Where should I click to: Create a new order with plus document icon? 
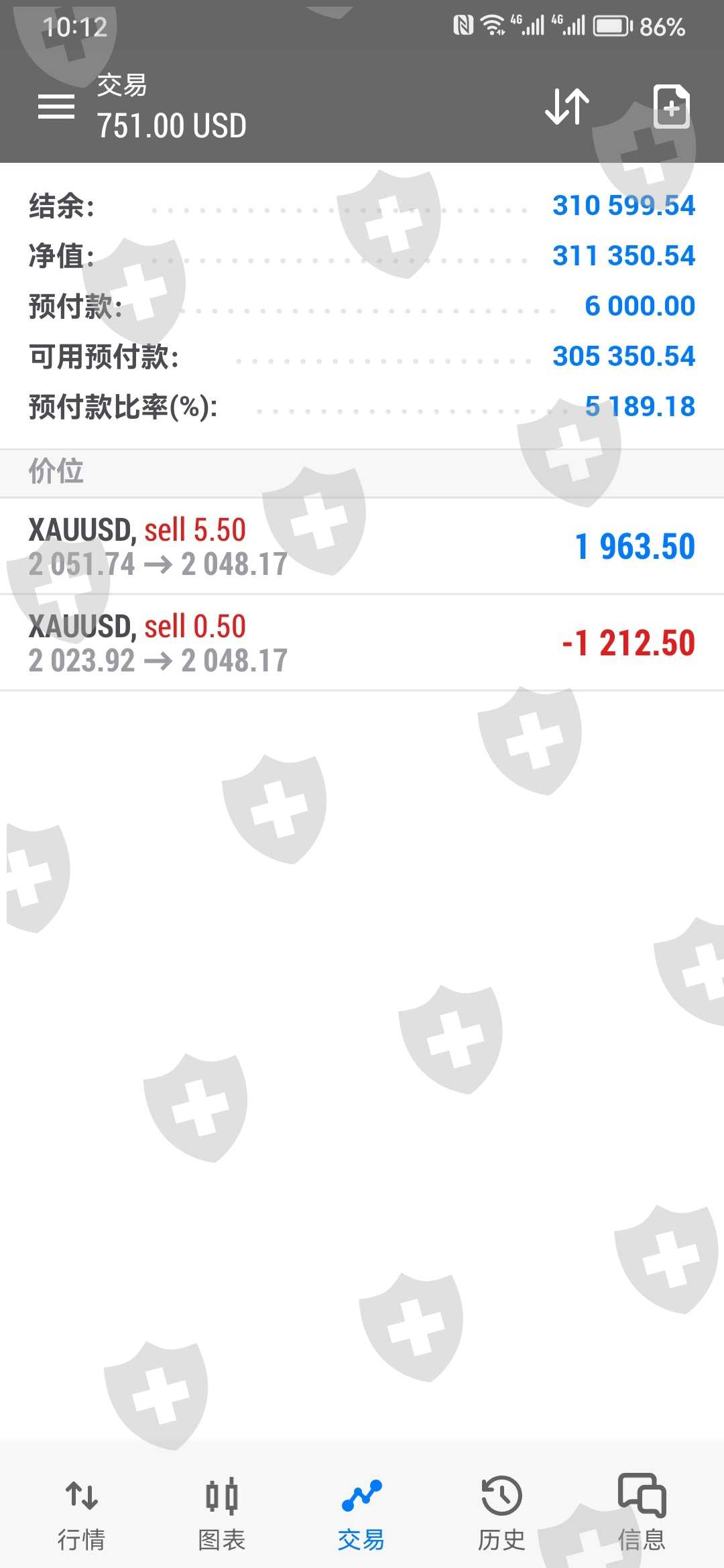click(x=672, y=107)
